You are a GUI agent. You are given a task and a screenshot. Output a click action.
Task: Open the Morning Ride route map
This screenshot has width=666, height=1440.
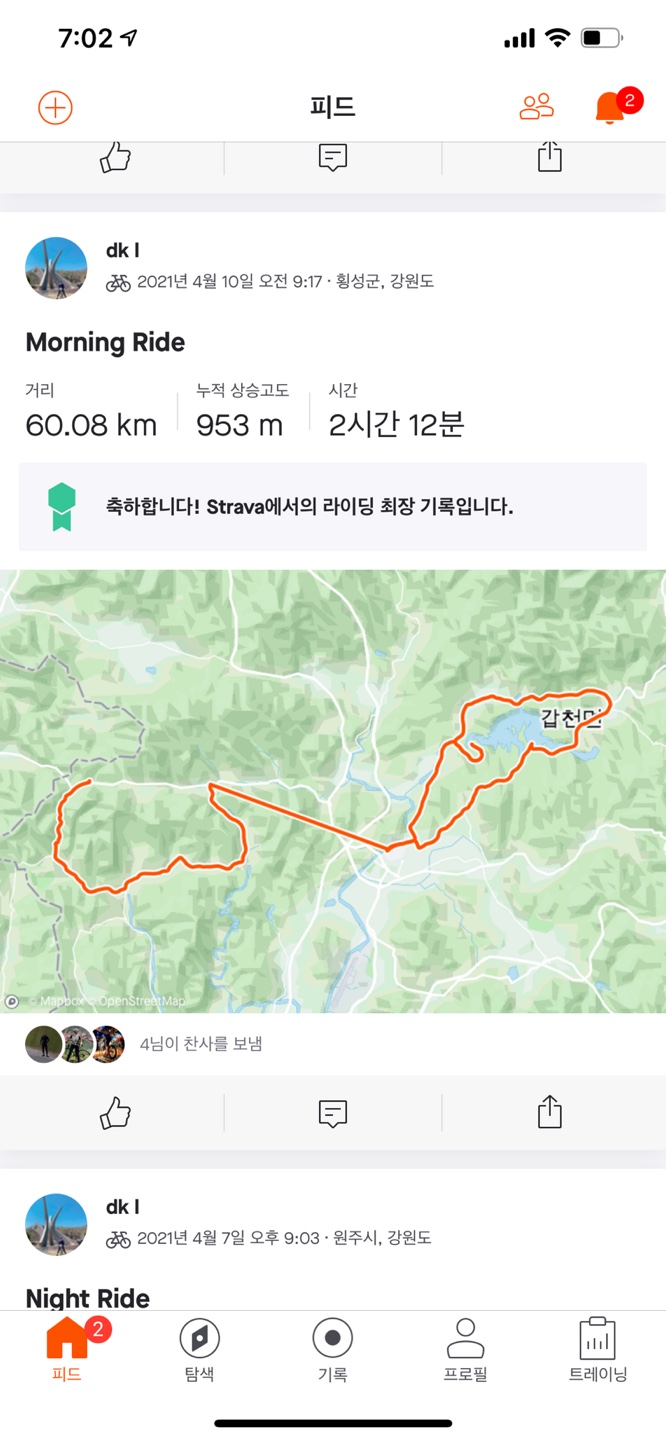(333, 790)
